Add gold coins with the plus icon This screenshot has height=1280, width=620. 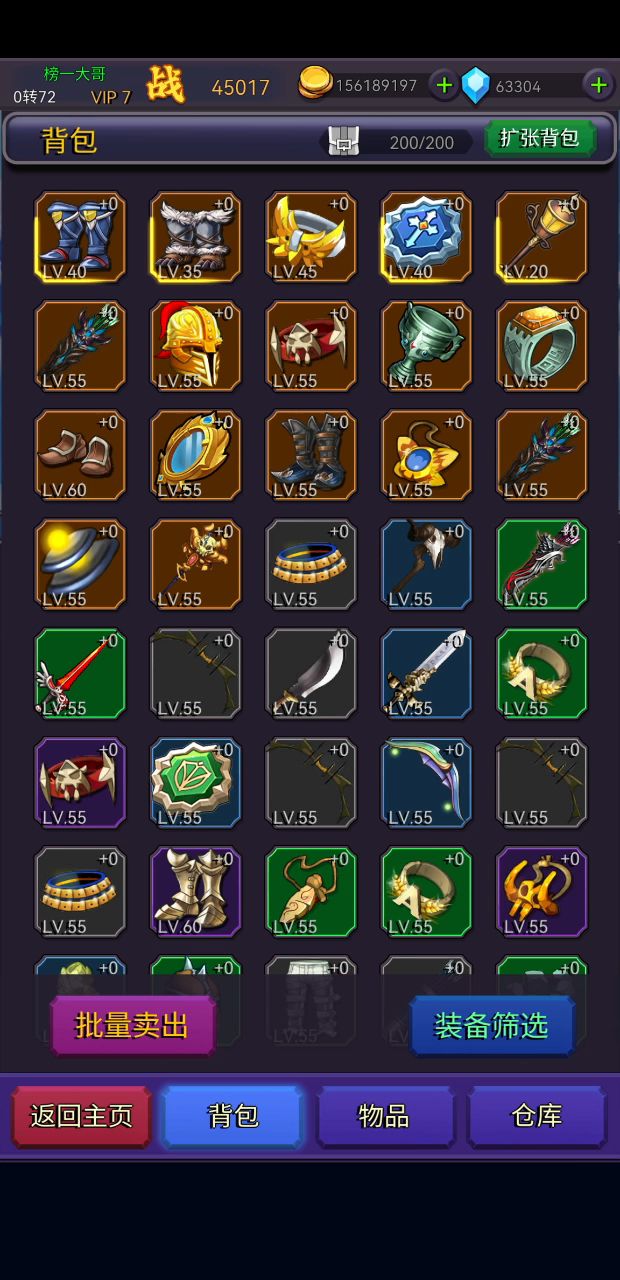tap(444, 86)
